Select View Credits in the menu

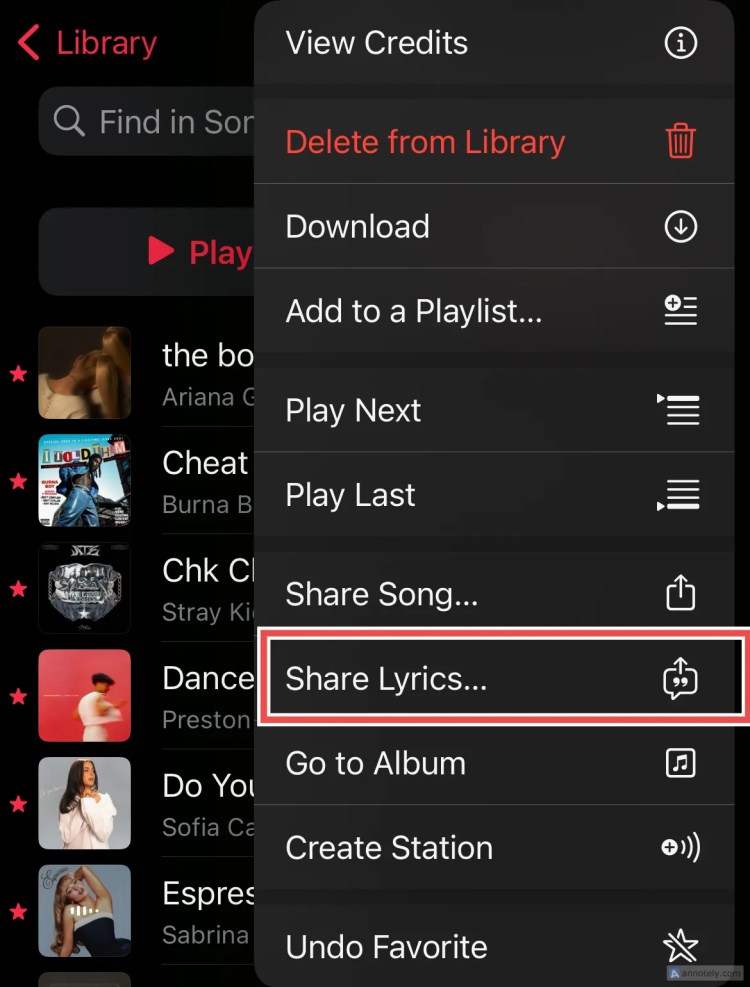[x=492, y=44]
